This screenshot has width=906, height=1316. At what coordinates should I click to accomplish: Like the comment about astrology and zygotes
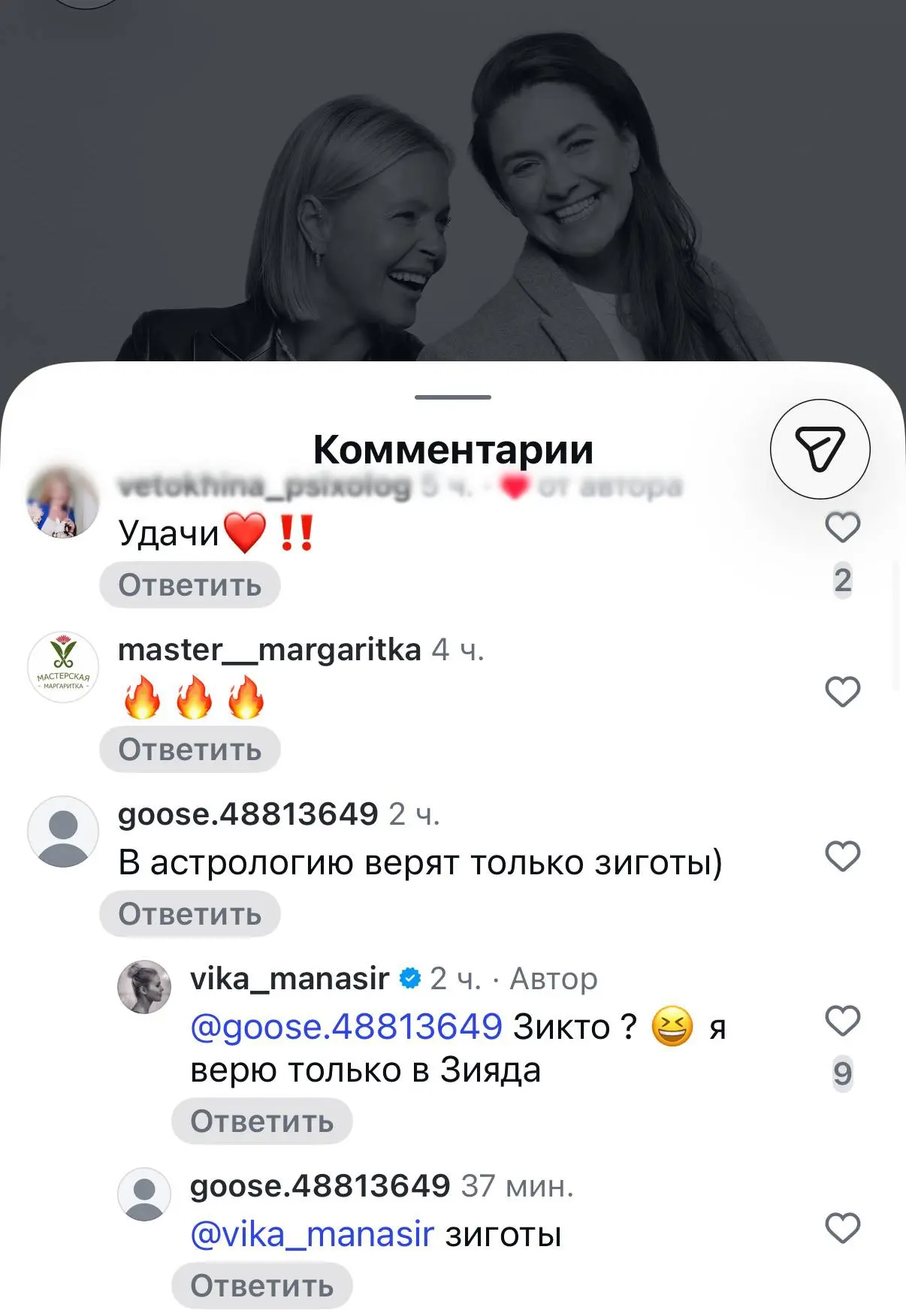click(842, 856)
